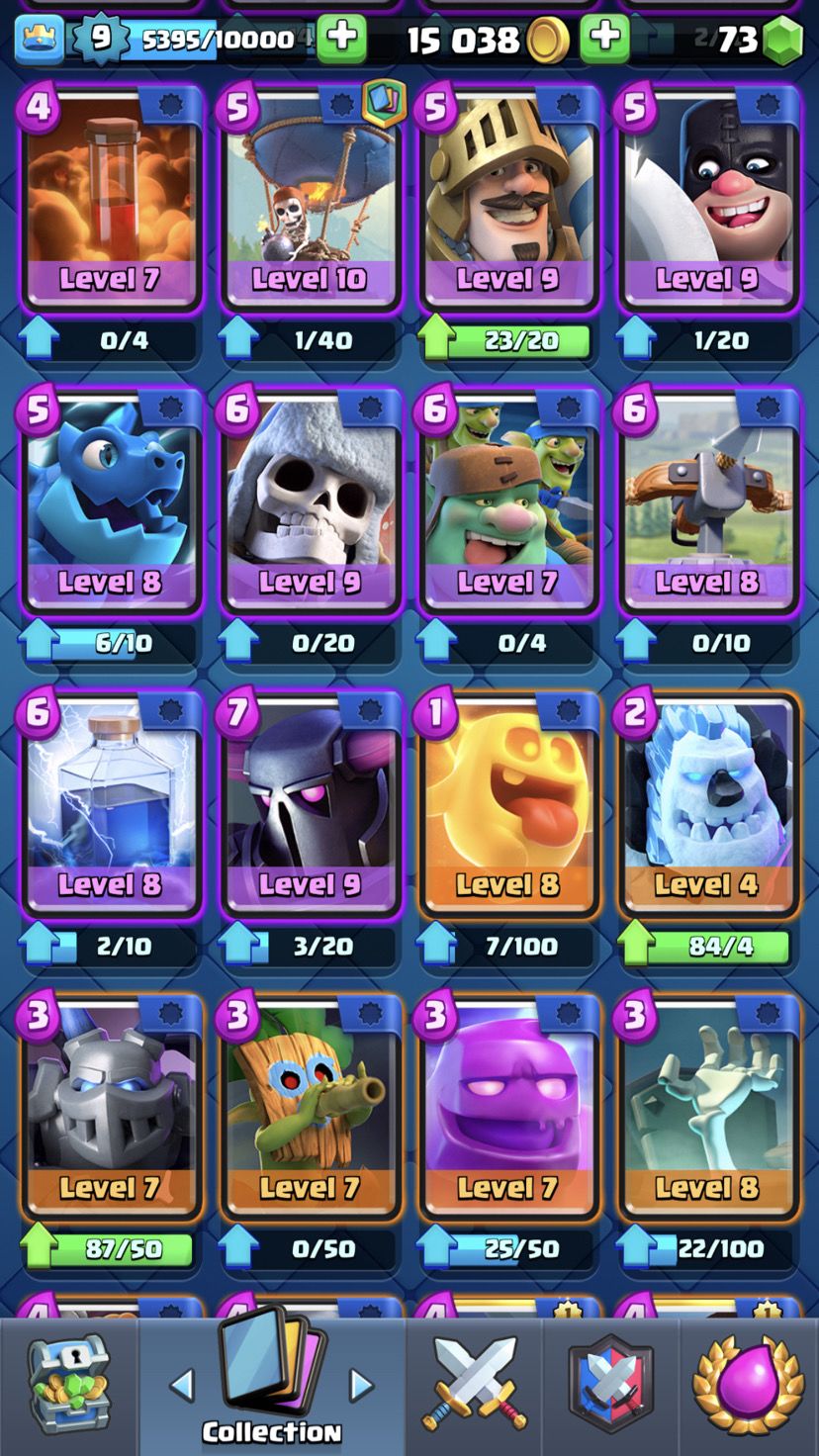The width and height of the screenshot is (819, 1456).
Task: Select the Balloon card
Action: [x=310, y=198]
